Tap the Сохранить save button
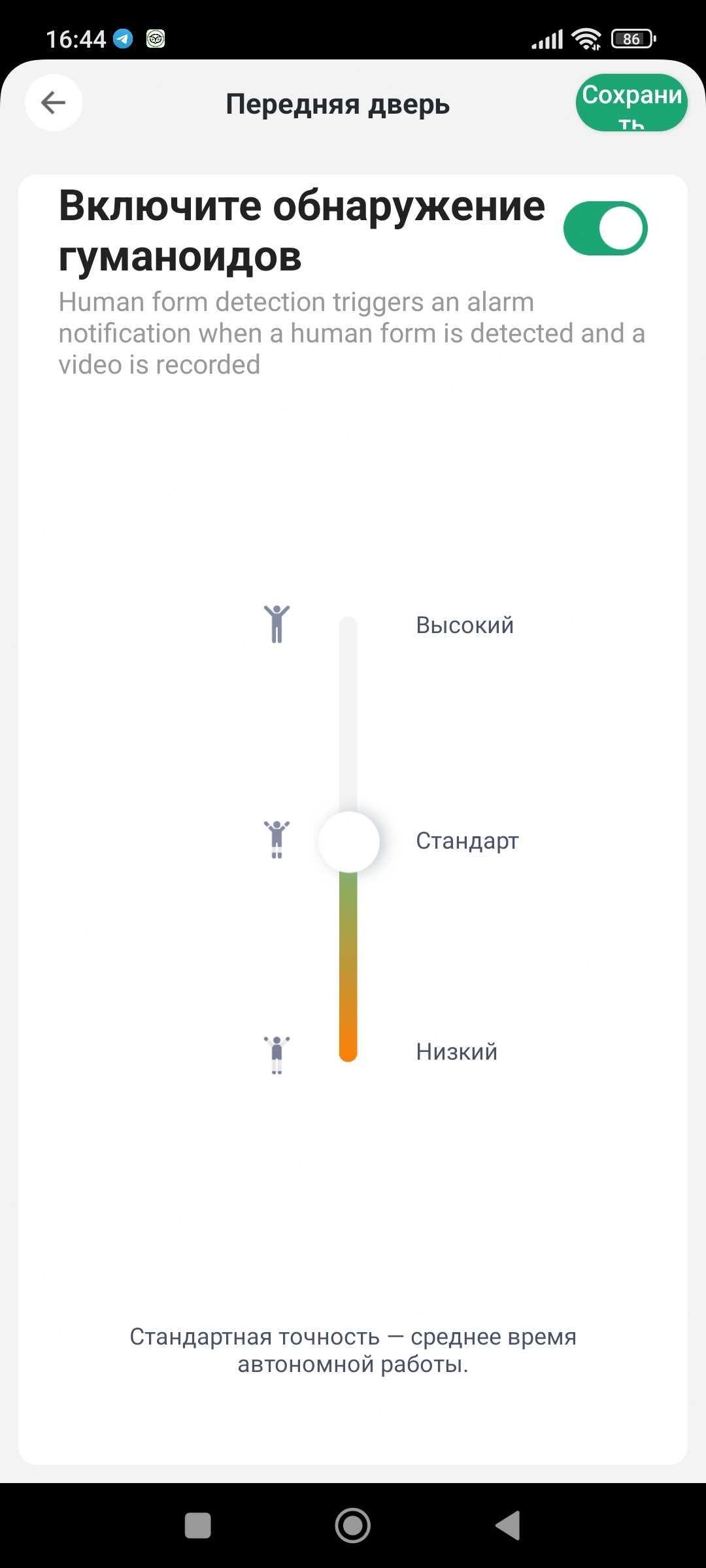This screenshot has width=706, height=1568. (631, 103)
